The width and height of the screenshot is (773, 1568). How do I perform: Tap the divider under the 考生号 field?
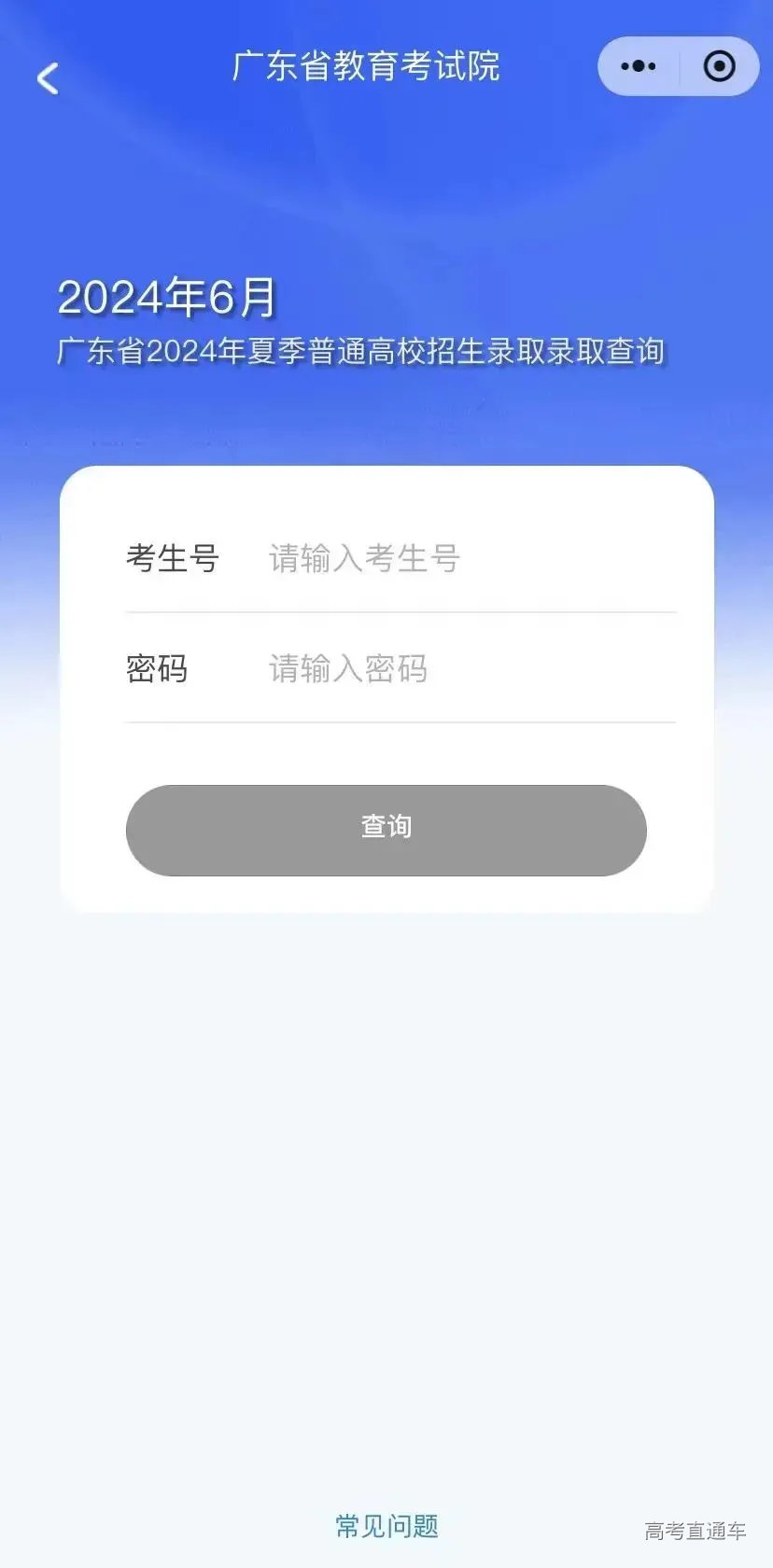click(401, 613)
